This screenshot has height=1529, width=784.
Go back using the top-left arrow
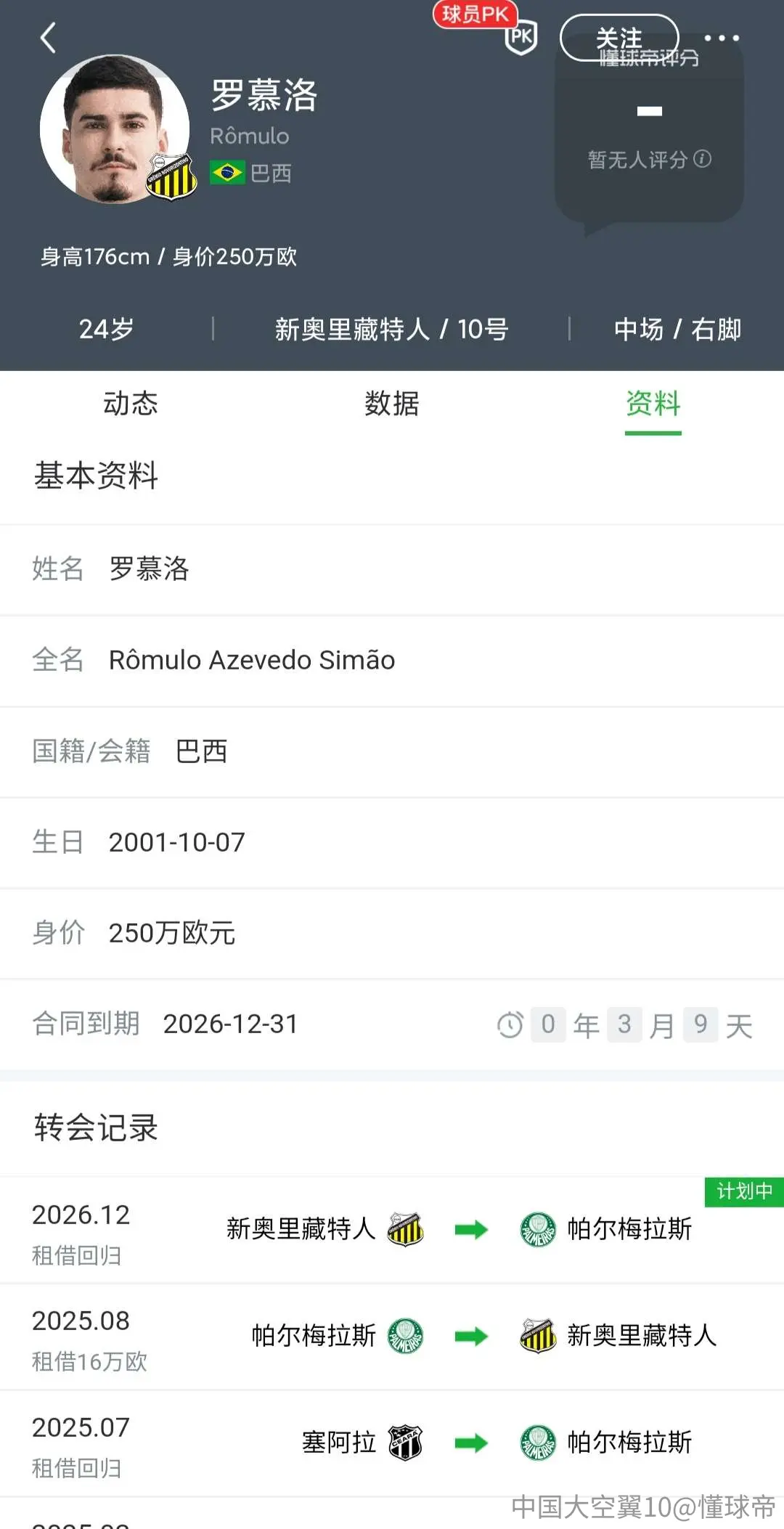click(48, 38)
